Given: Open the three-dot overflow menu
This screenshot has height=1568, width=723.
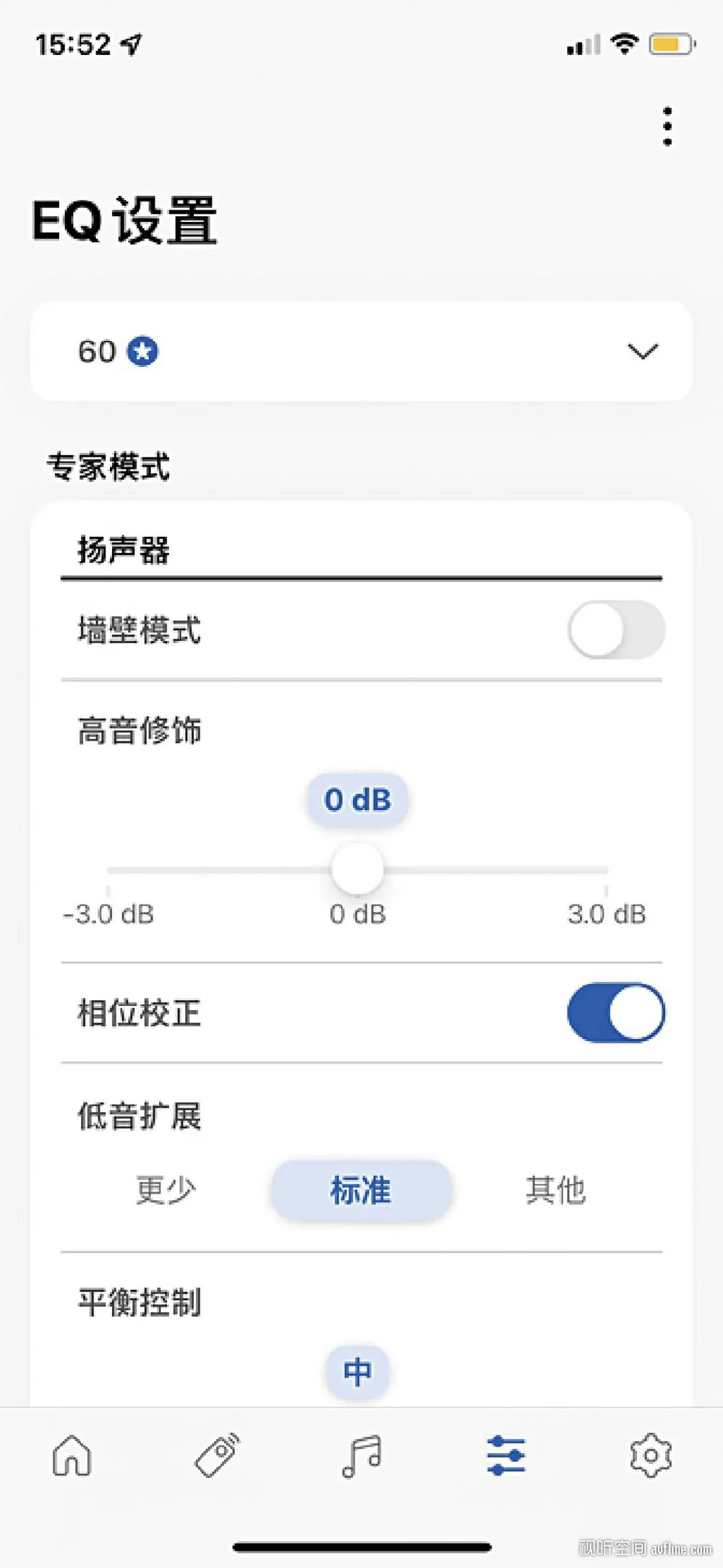Looking at the screenshot, I should tap(667, 126).
